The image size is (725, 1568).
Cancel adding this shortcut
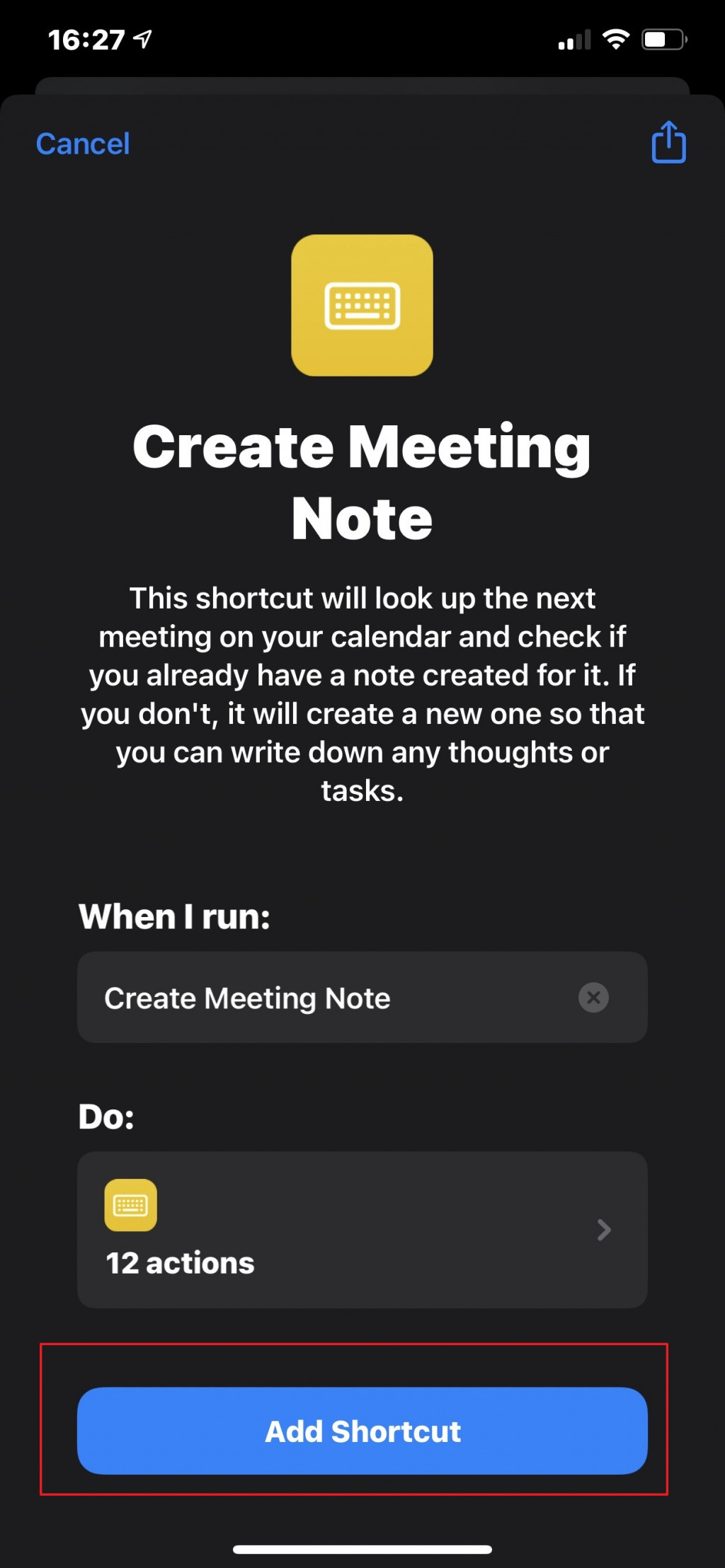click(83, 144)
